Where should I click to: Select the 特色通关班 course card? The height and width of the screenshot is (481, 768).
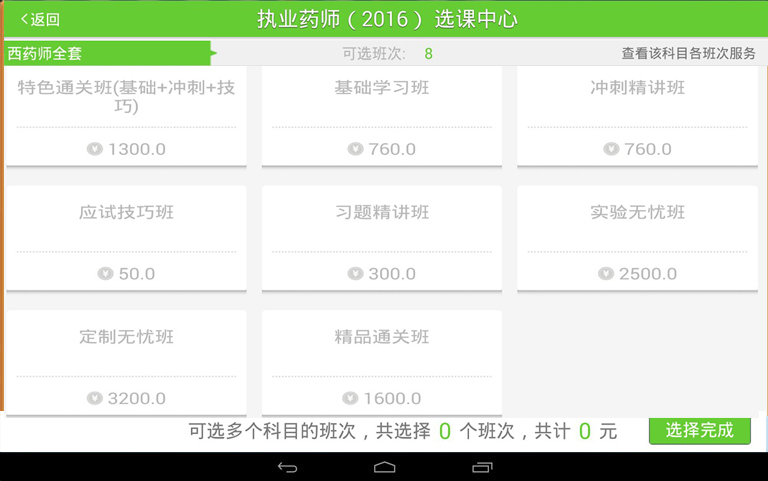(x=126, y=116)
